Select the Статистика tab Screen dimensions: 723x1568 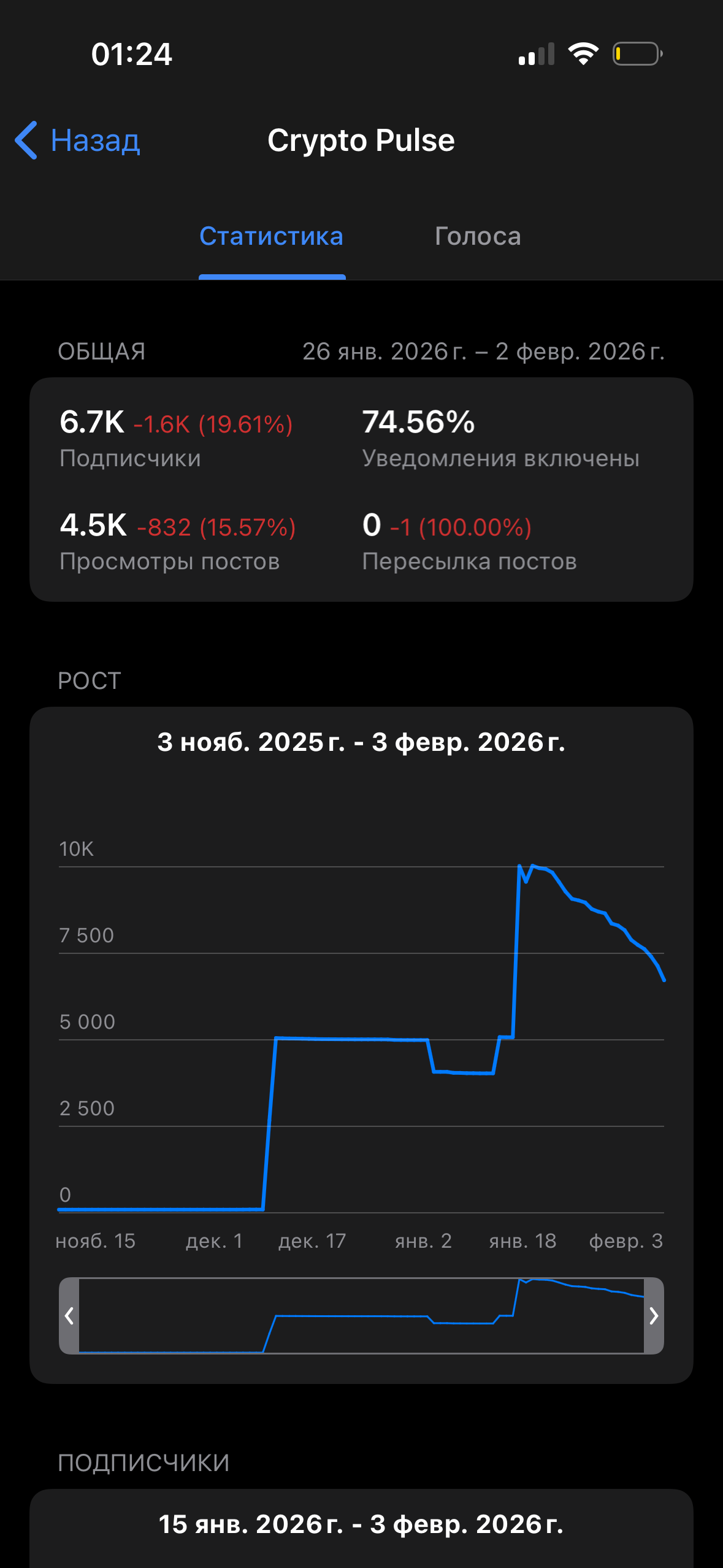tap(271, 237)
